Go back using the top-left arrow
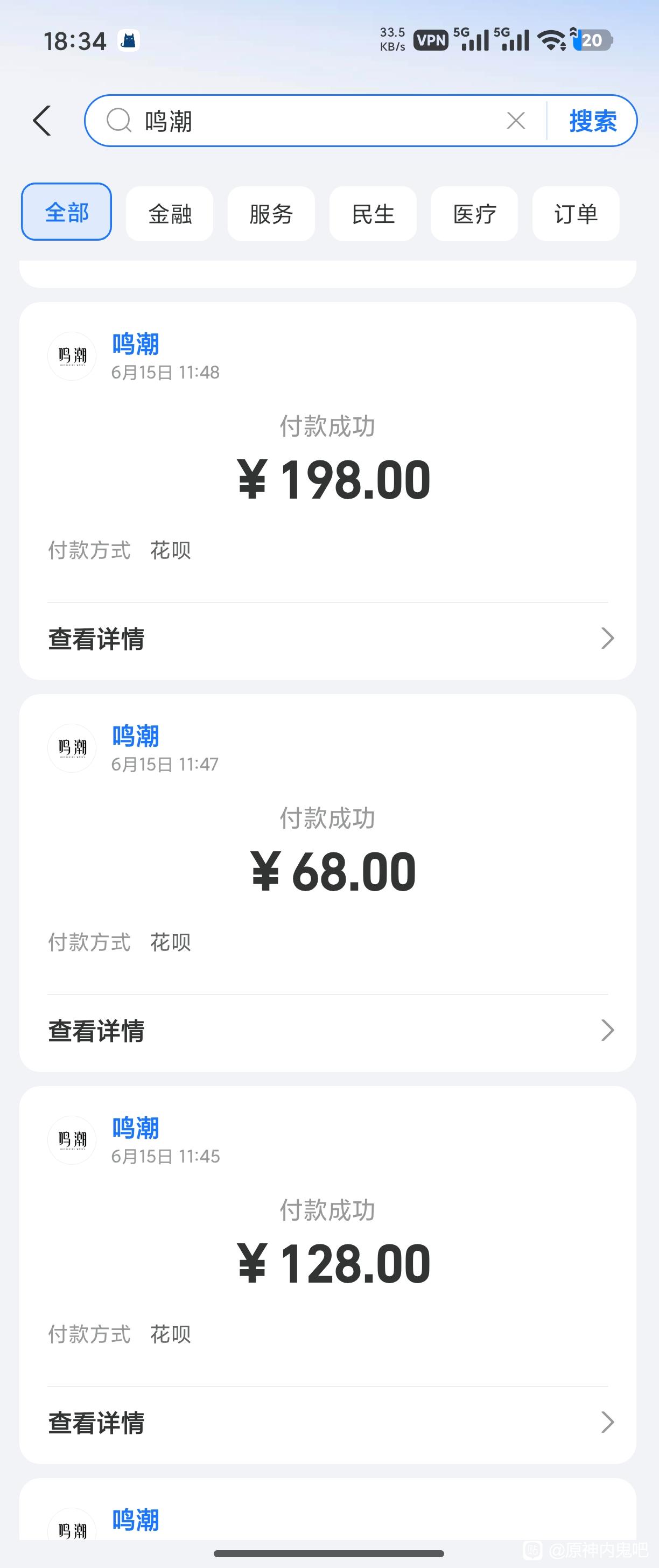 click(42, 121)
